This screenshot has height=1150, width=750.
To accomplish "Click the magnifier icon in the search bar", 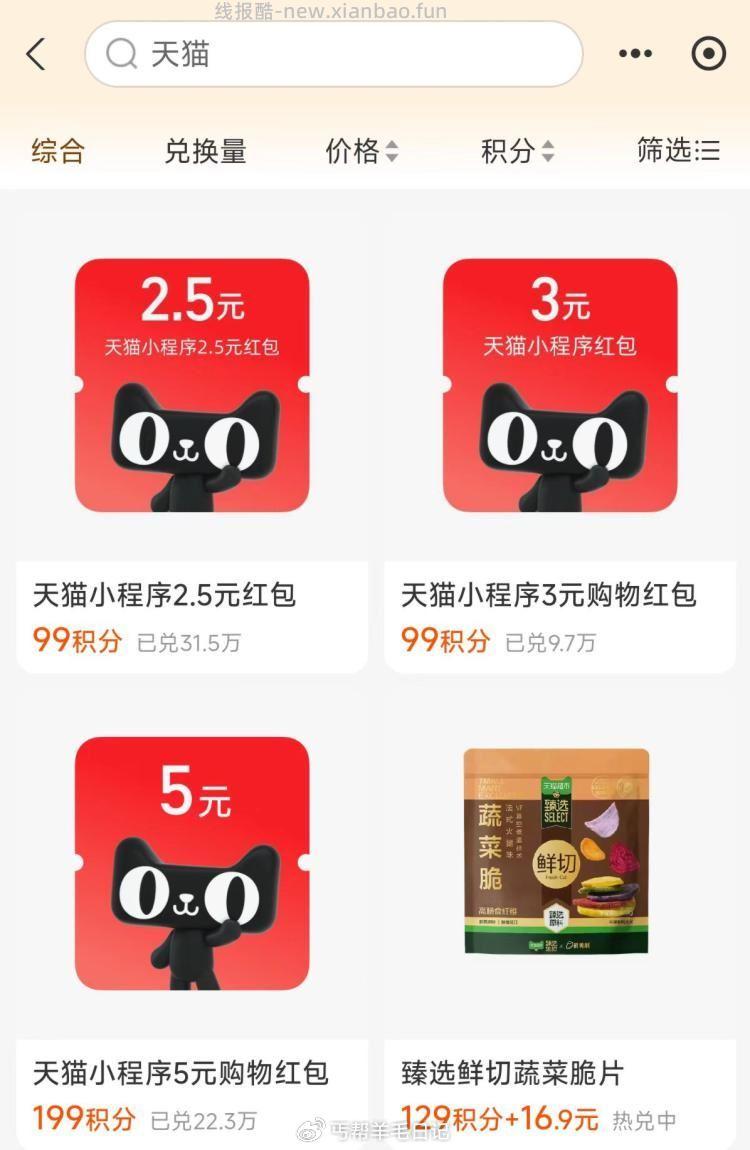I will [121, 54].
